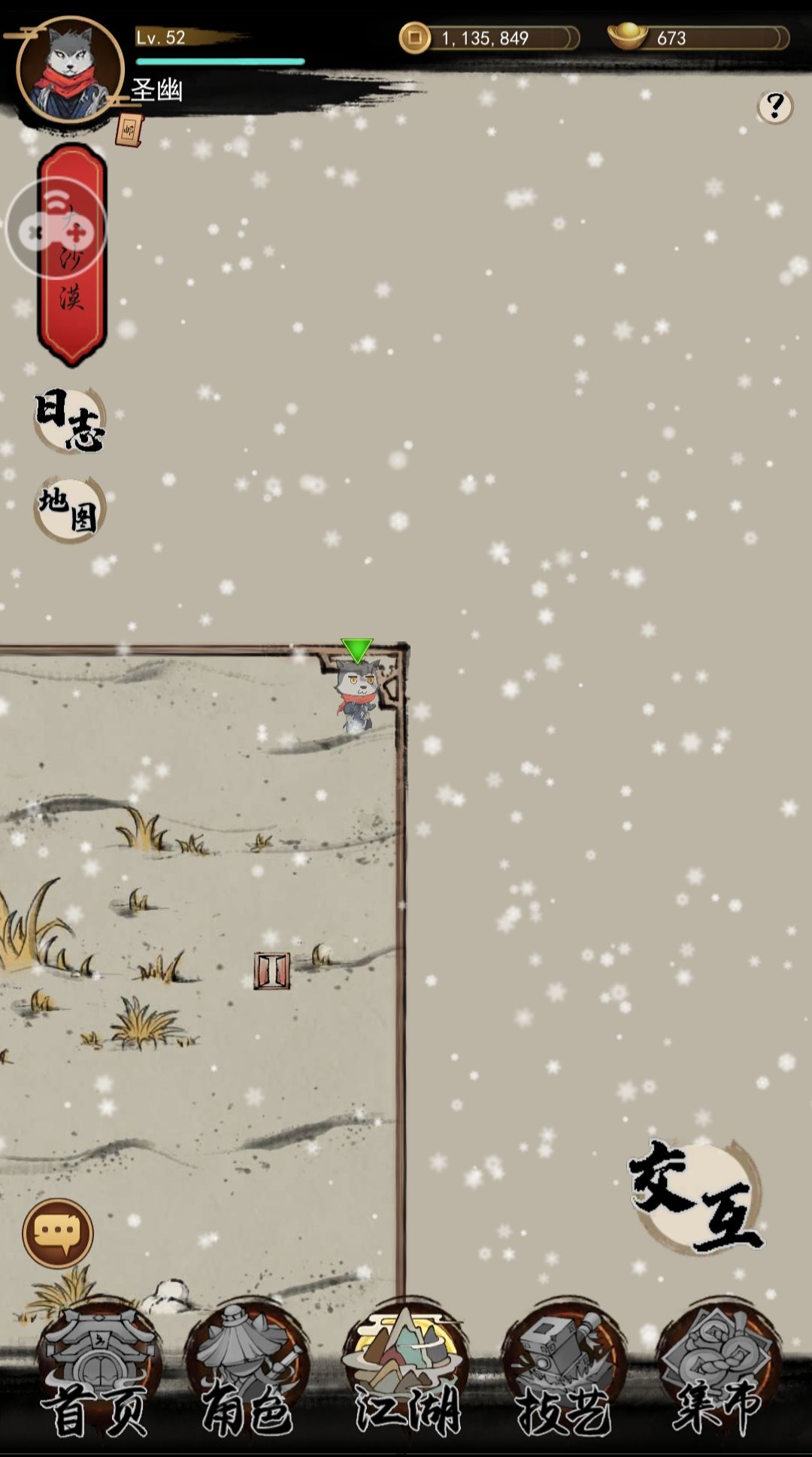
Task: Switch to the 江湖 tab
Action: (406, 1376)
